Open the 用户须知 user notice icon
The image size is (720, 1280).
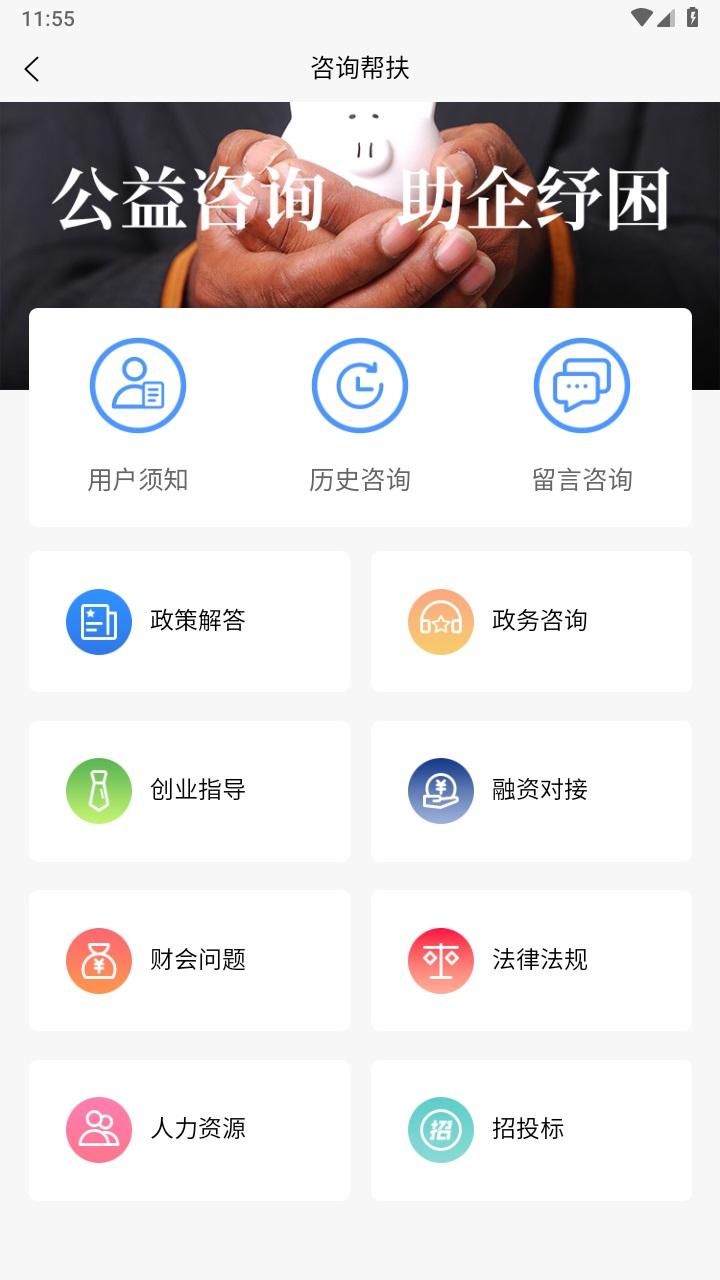tap(138, 384)
